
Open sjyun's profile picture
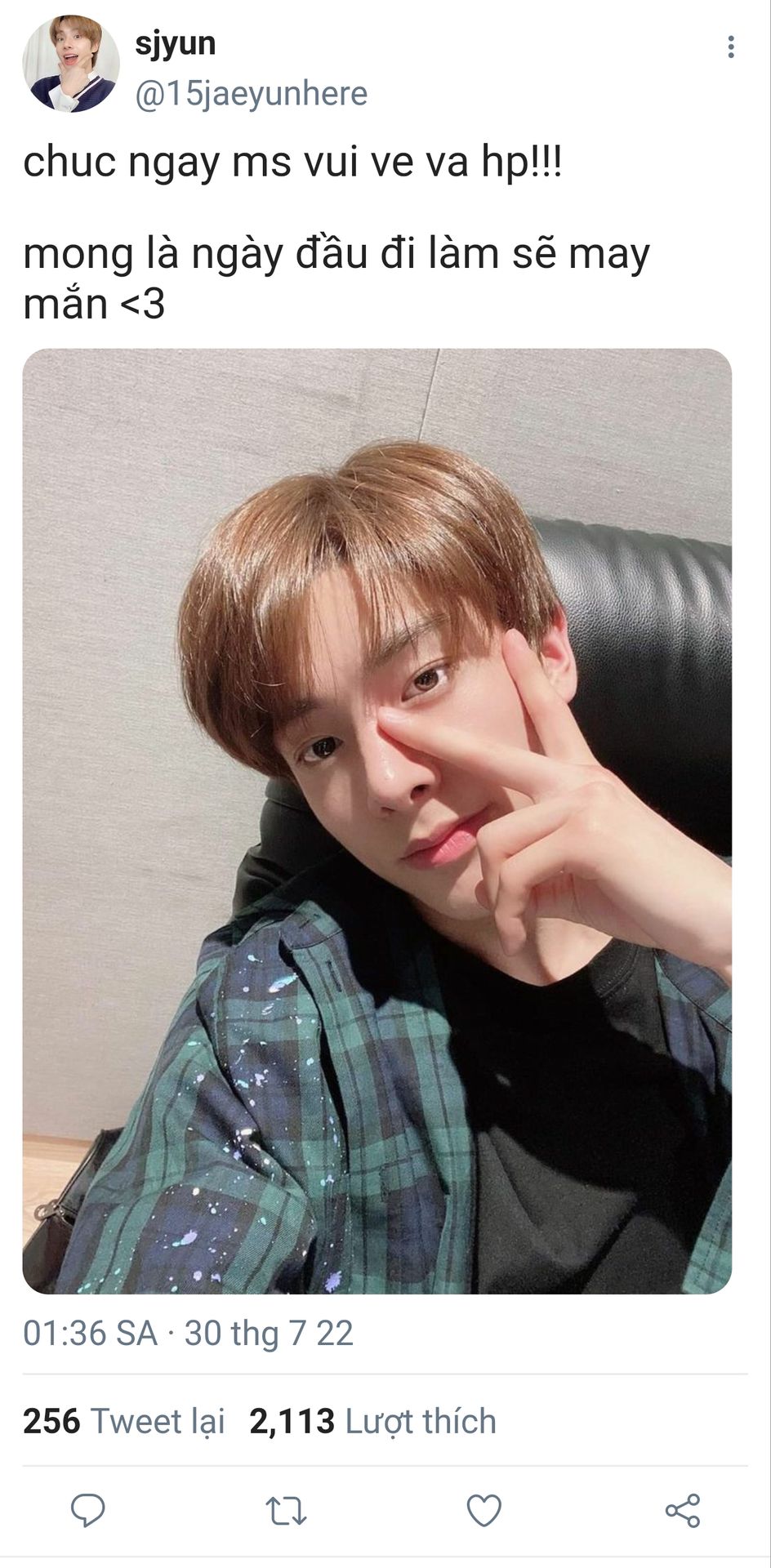71,63
